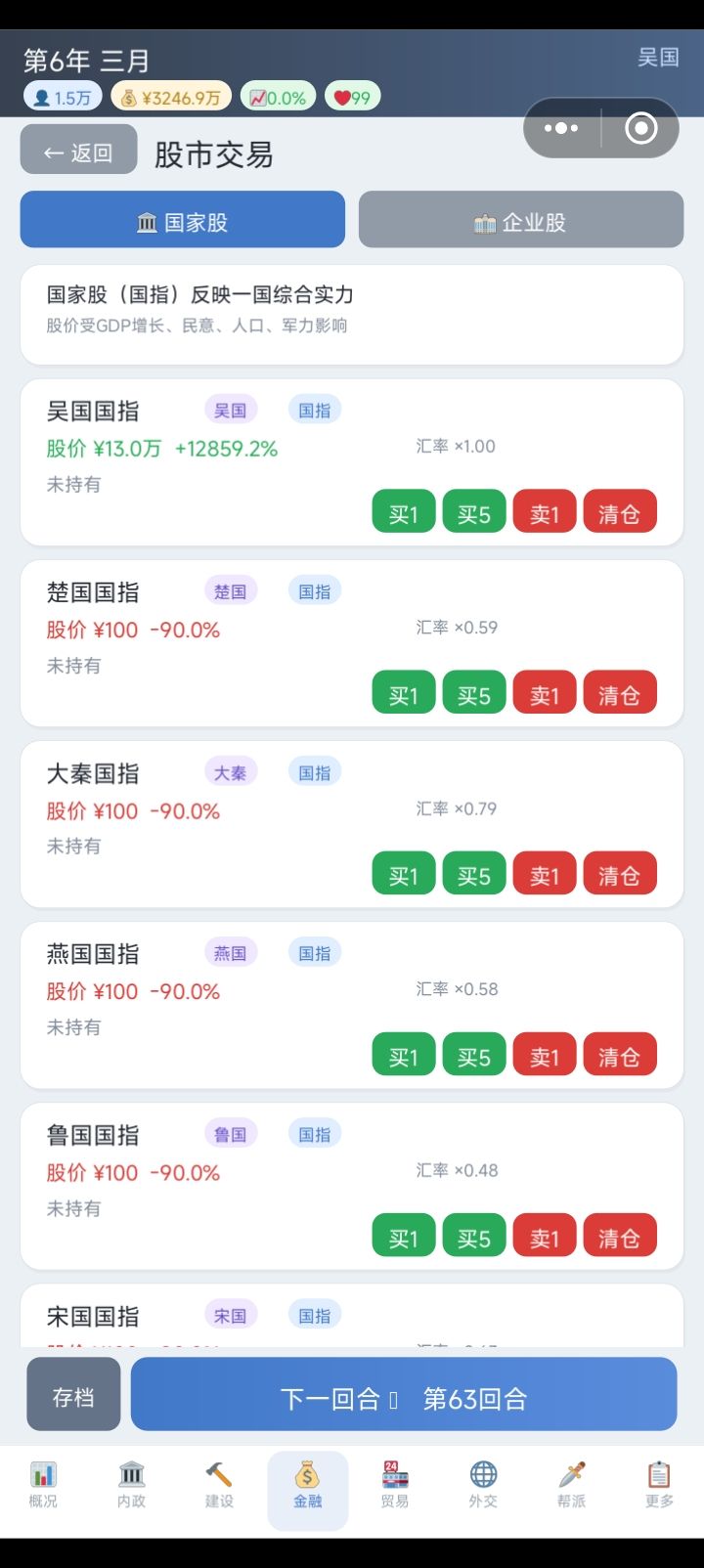The width and height of the screenshot is (704, 1568).
Task: Buy 5 shares of 楚国国指
Action: click(x=474, y=695)
